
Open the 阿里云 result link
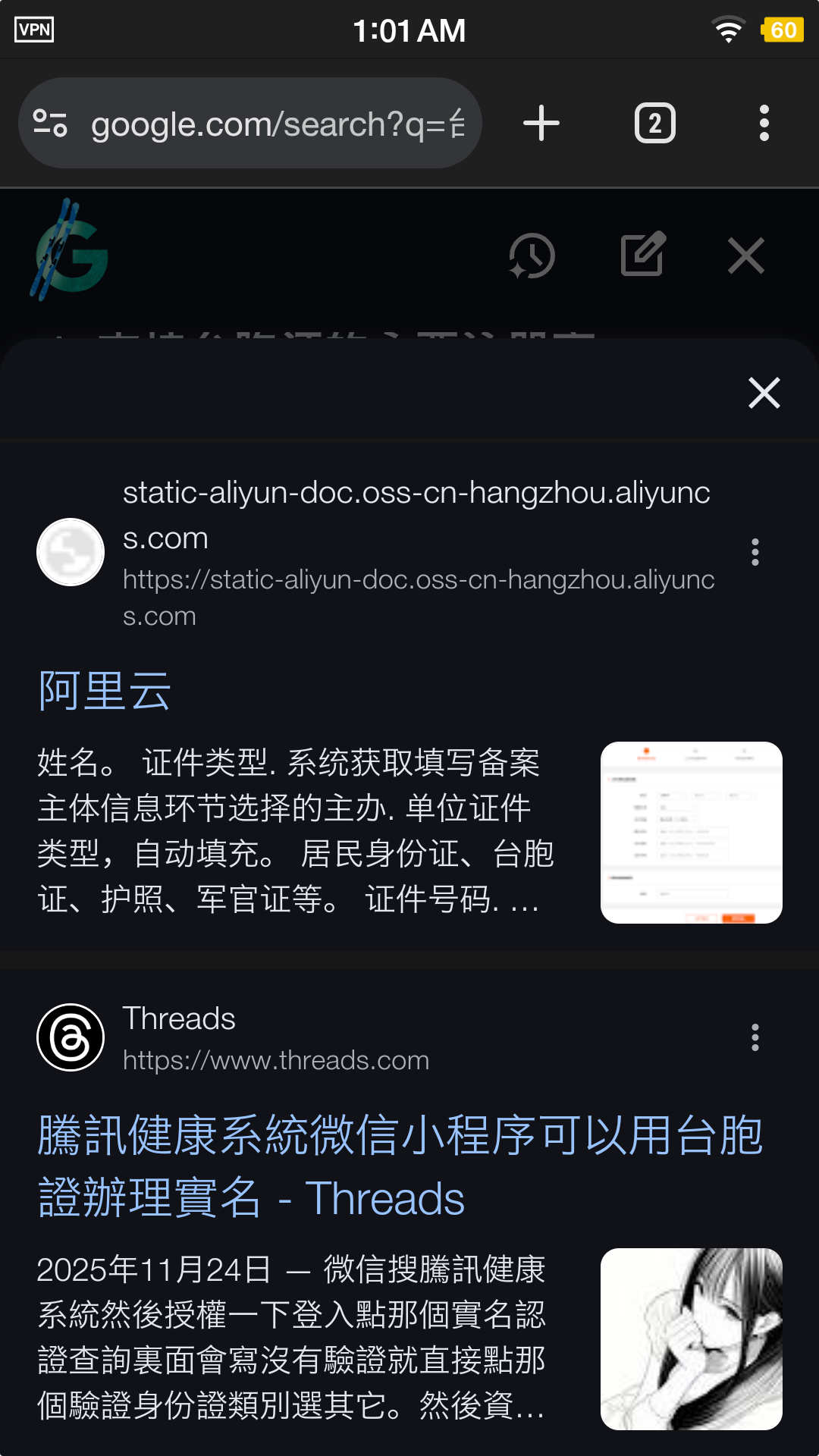tap(105, 690)
